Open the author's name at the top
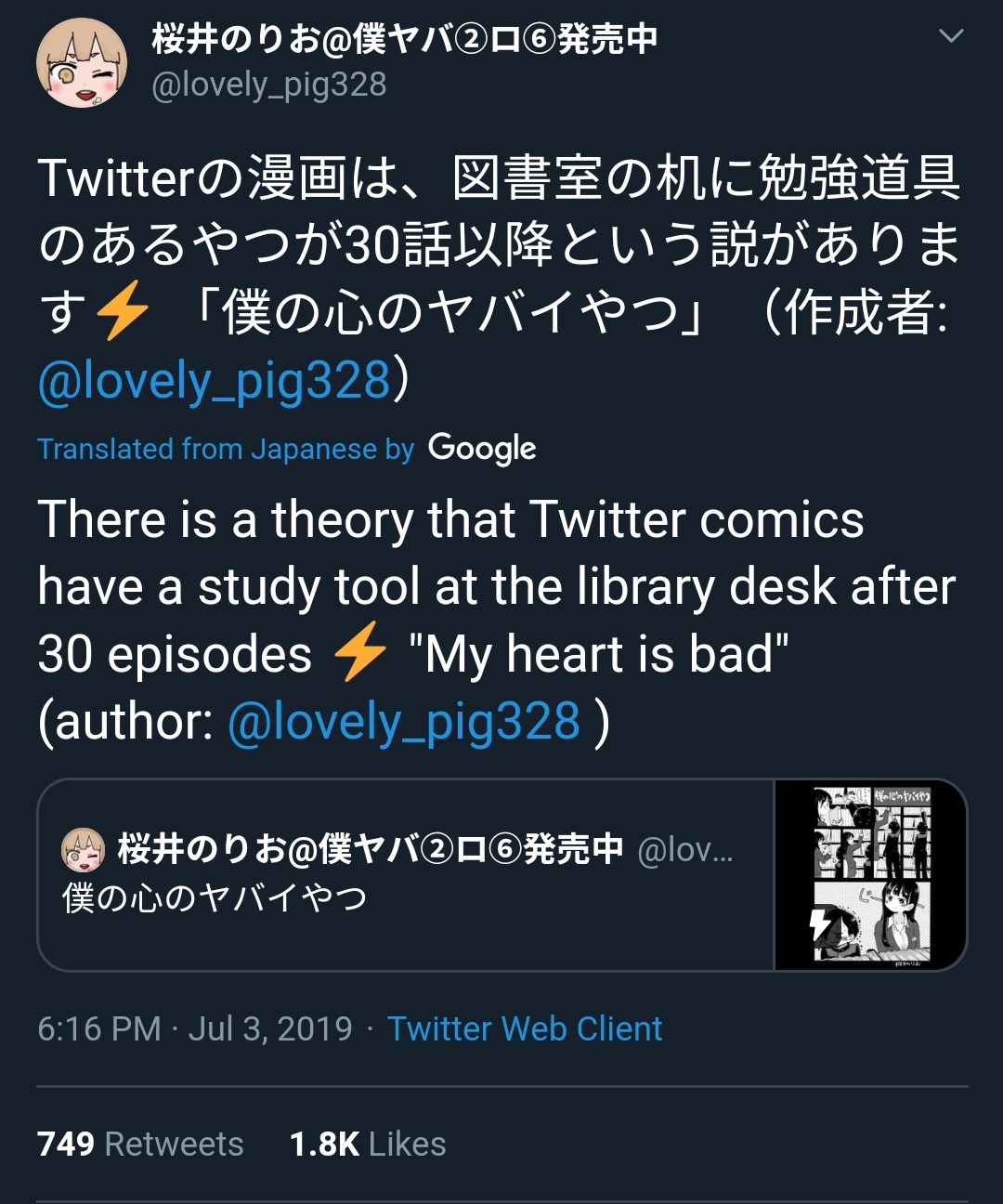Viewport: 1003px width, 1204px height. [x=405, y=39]
